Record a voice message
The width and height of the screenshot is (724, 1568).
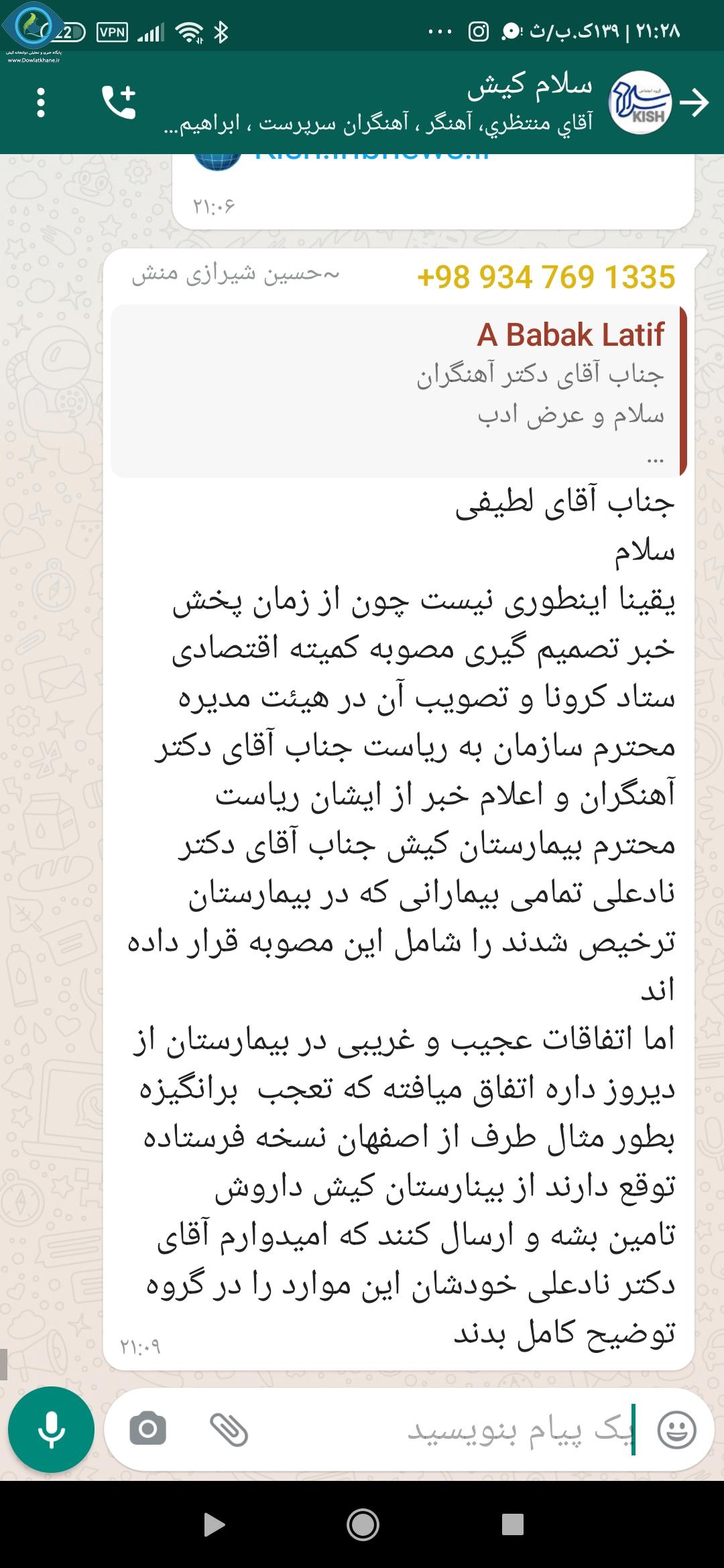point(51,1429)
